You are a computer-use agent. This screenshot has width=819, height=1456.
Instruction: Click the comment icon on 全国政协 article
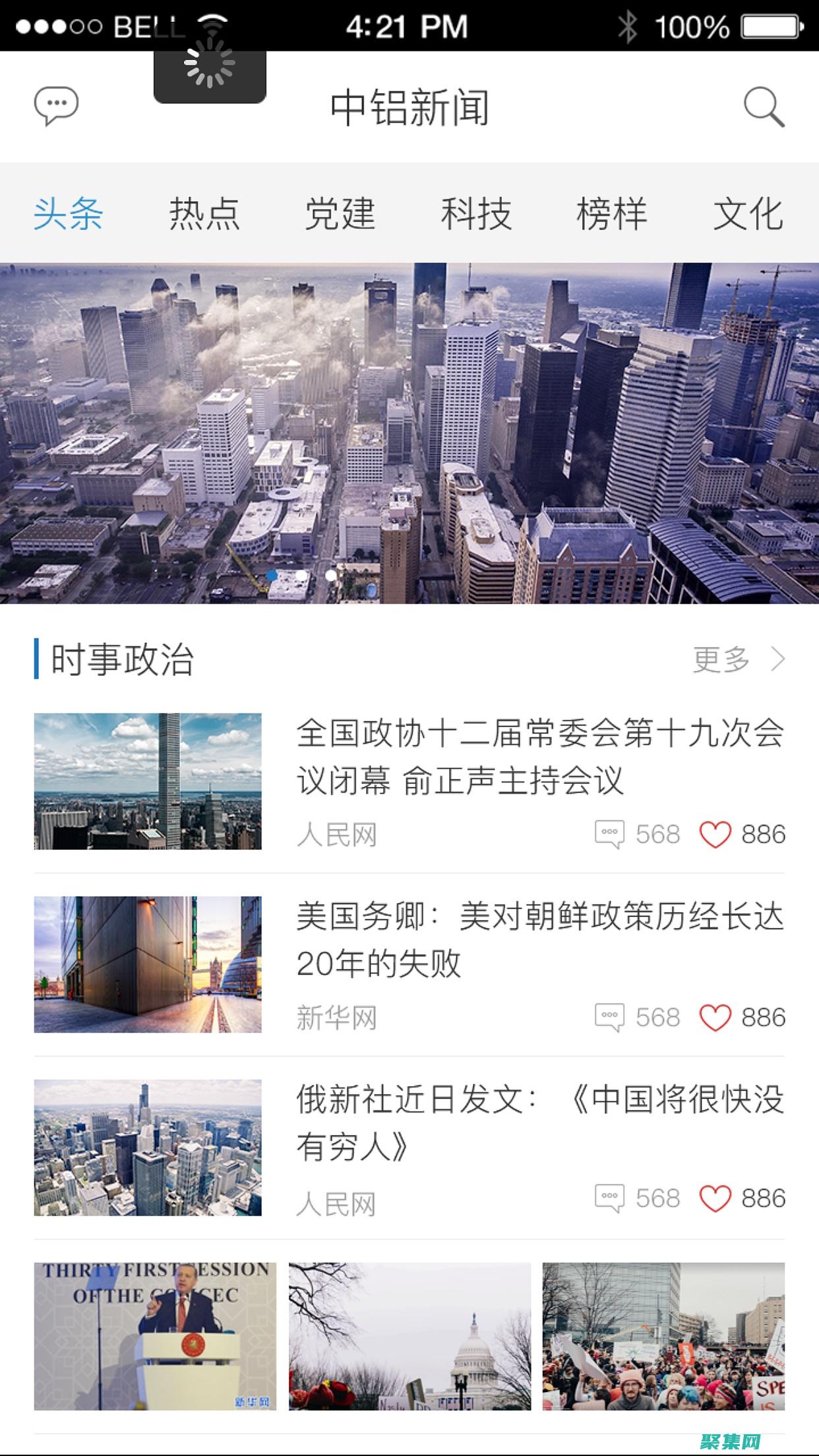pos(610,833)
